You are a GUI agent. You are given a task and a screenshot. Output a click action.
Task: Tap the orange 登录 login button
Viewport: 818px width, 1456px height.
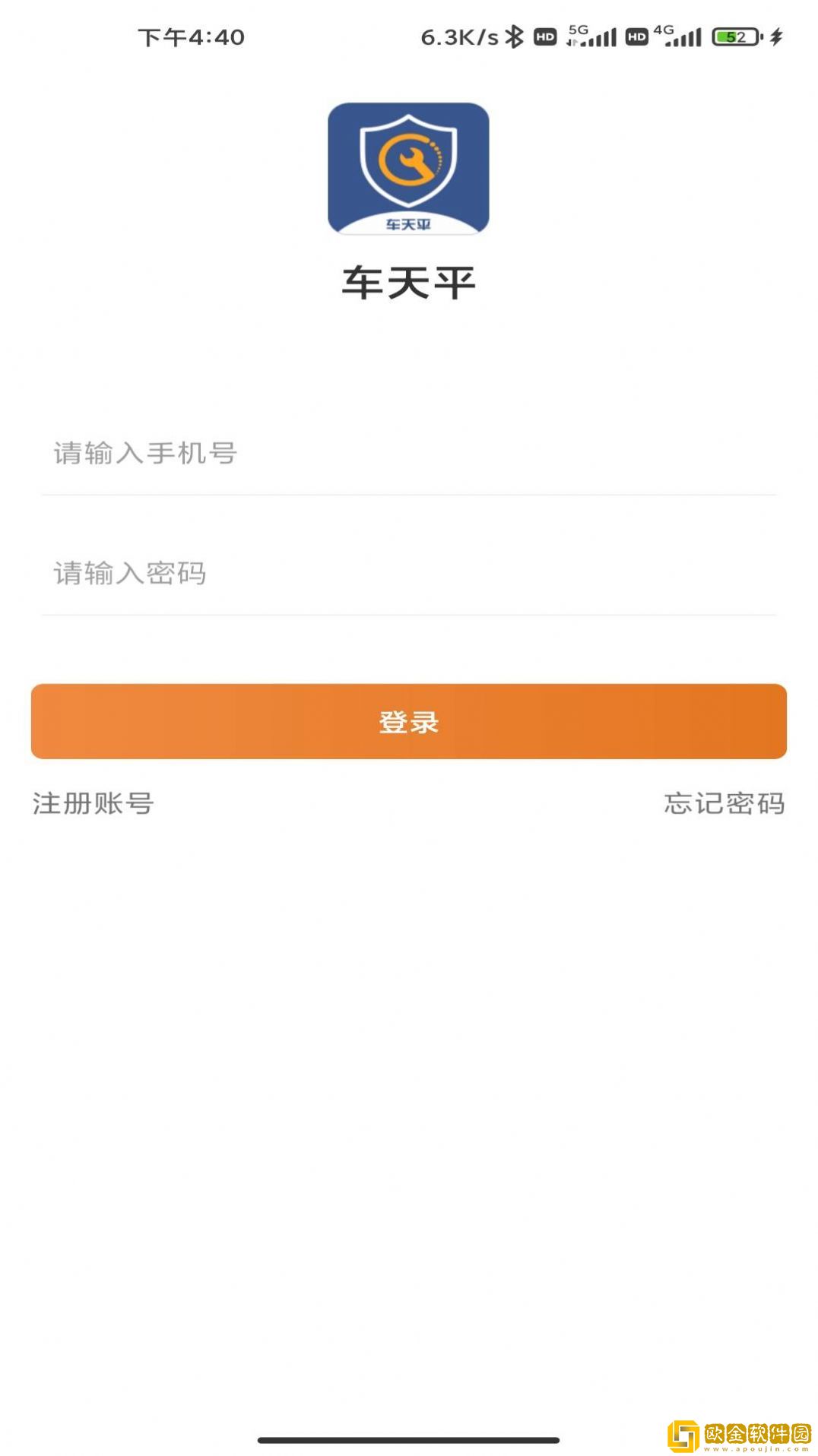[x=408, y=721]
